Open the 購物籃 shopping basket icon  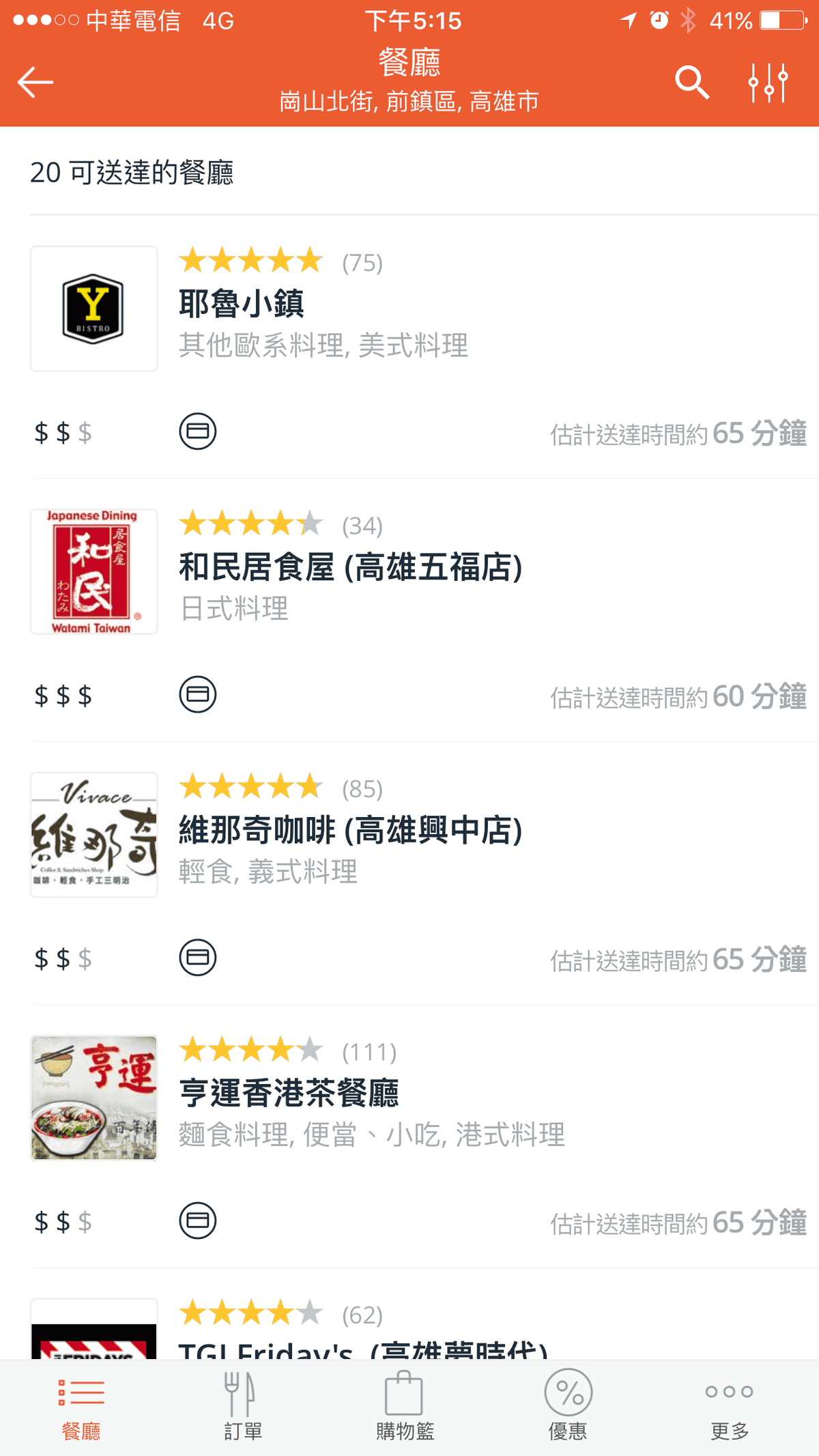(405, 1395)
